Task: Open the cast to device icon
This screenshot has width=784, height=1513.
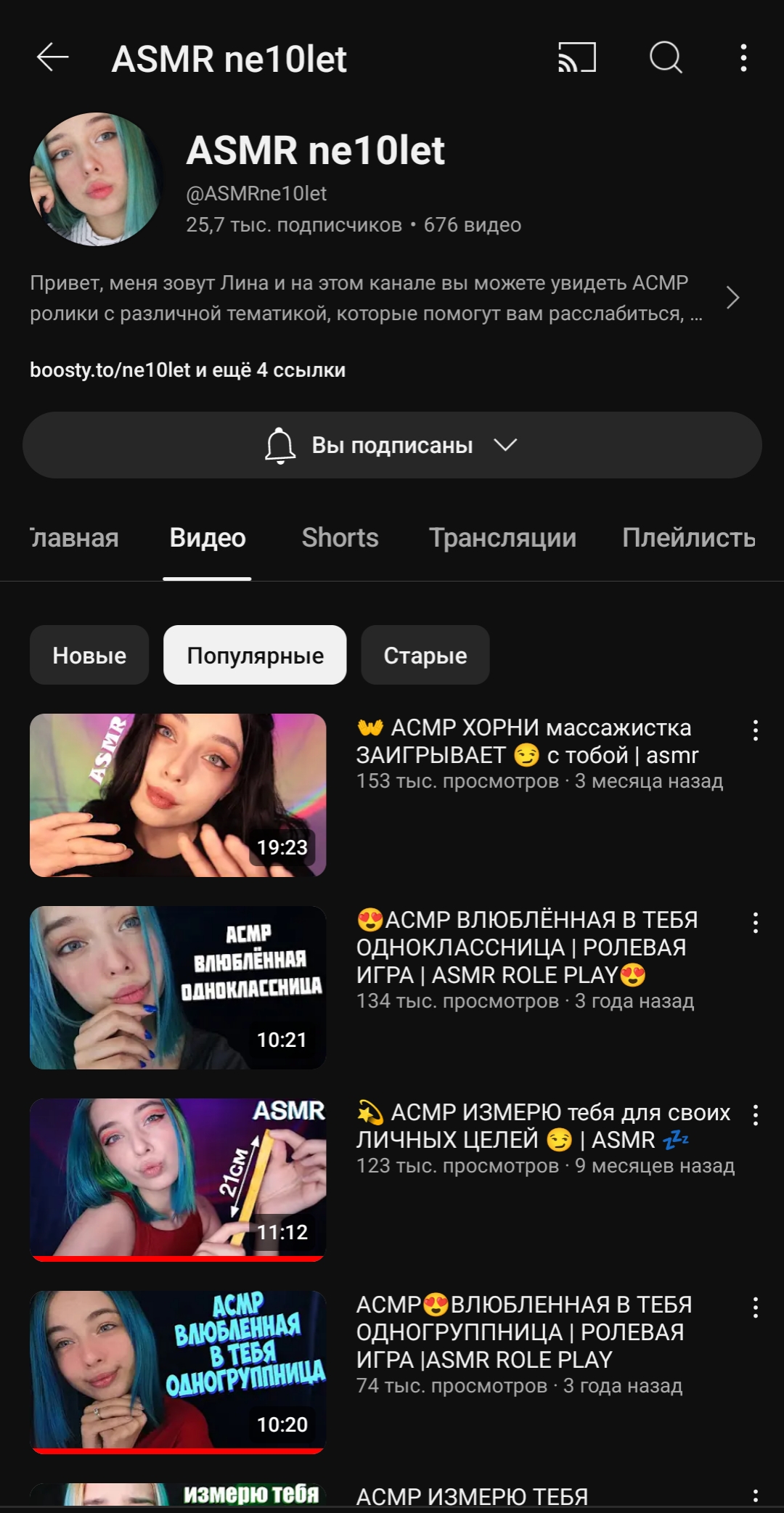Action: click(x=576, y=57)
